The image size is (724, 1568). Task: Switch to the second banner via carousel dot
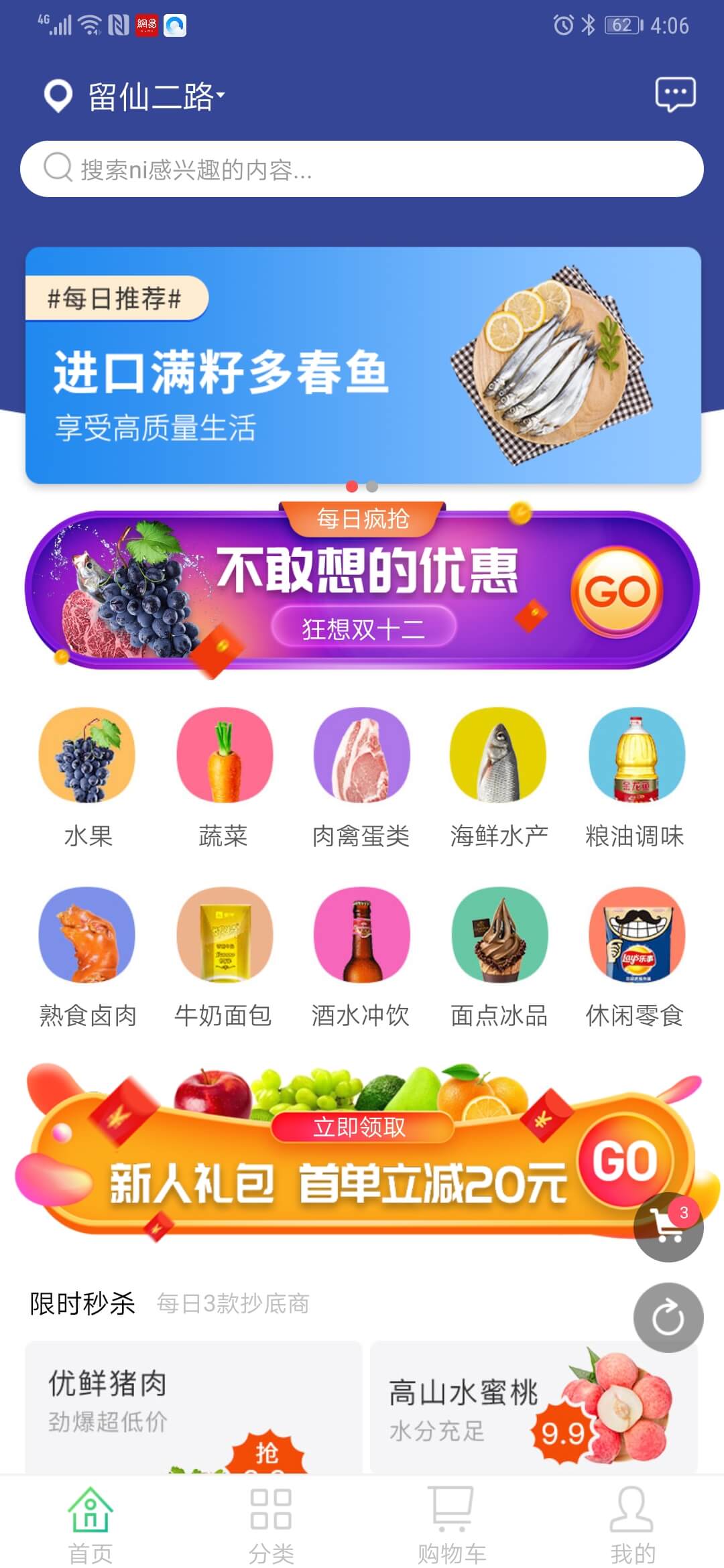[371, 484]
